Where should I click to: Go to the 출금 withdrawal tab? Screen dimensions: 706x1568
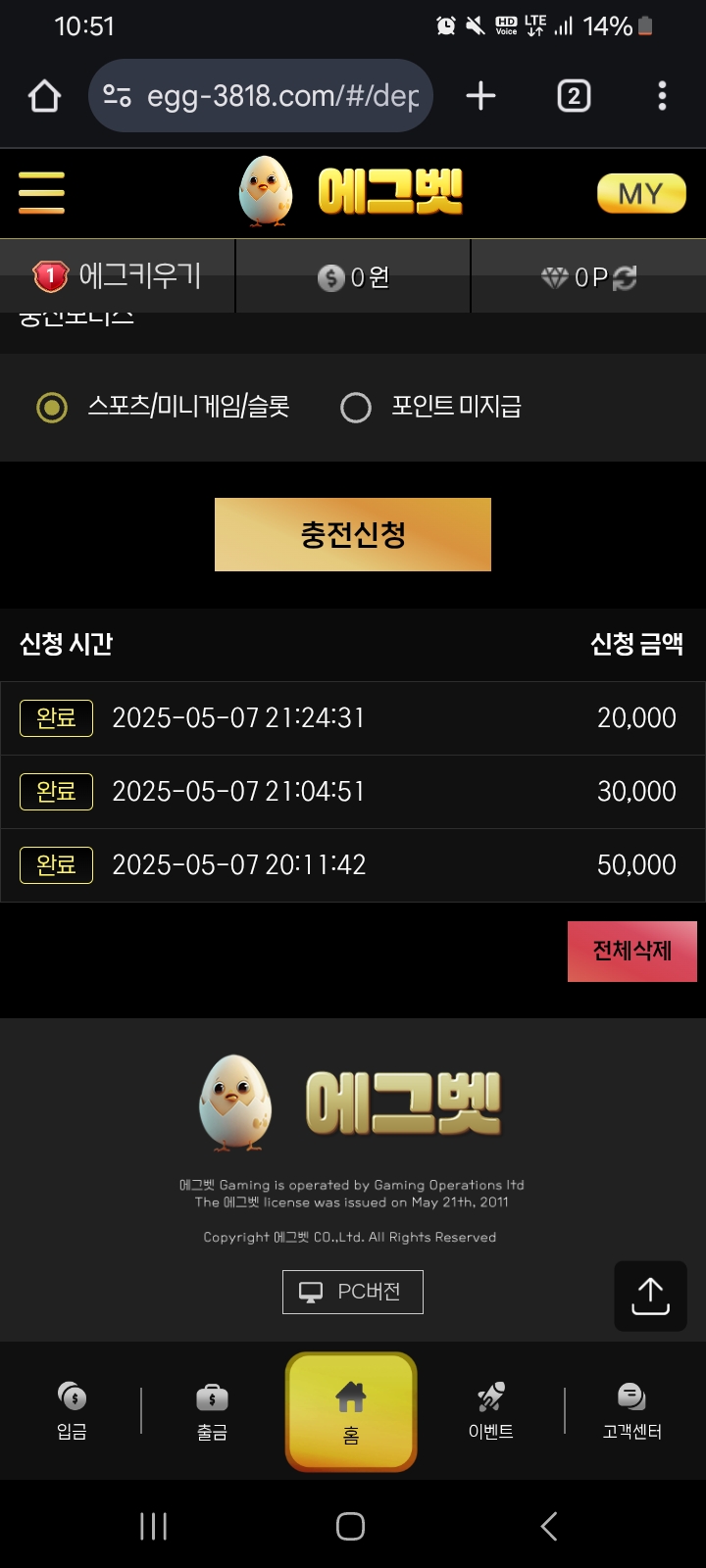[x=212, y=1411]
